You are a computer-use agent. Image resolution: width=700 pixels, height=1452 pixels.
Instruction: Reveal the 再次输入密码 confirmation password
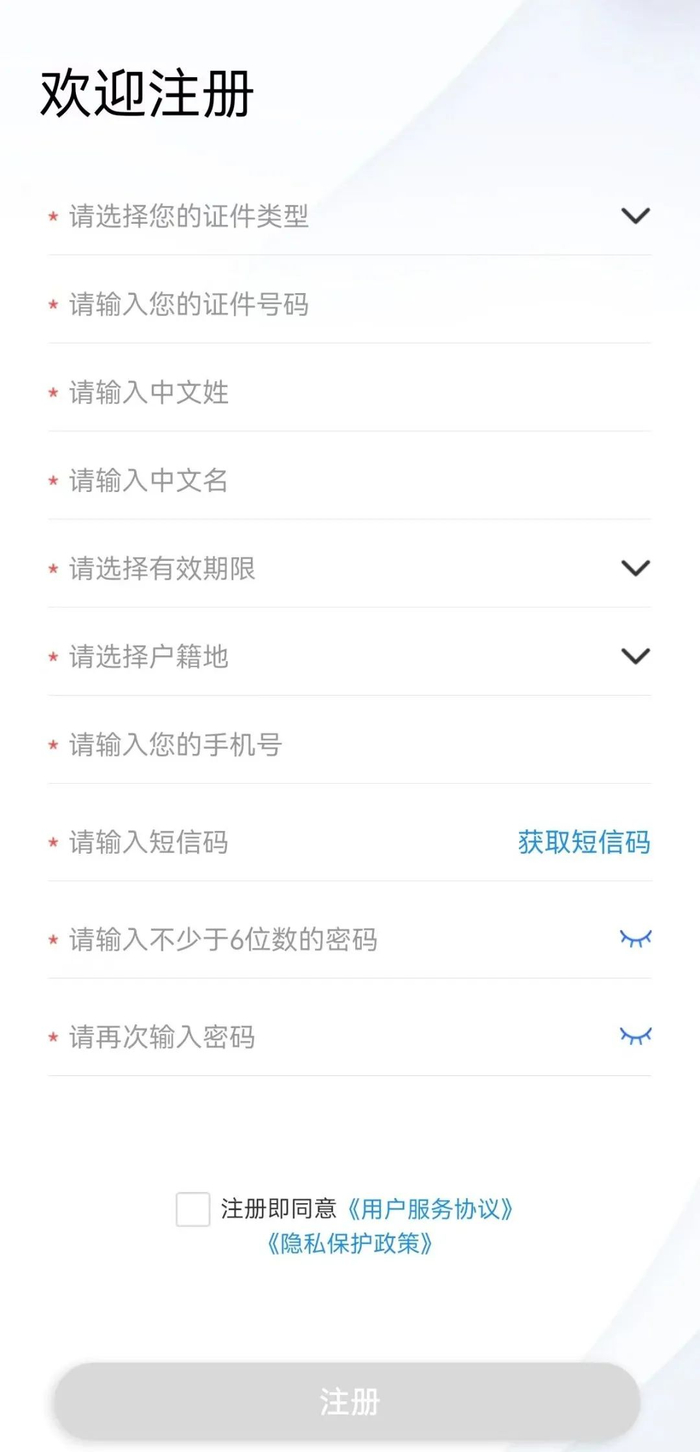[635, 1035]
